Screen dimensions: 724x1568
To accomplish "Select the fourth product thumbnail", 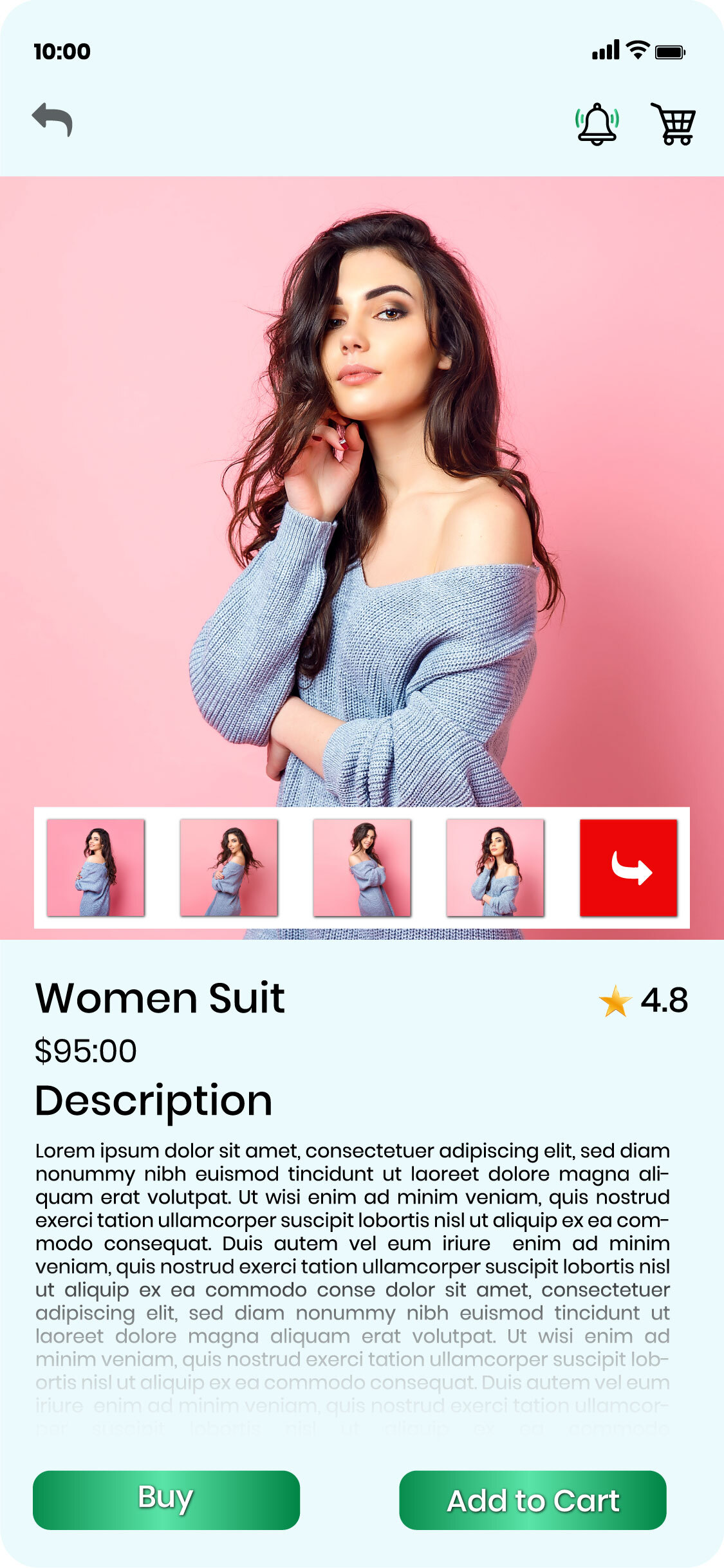I will 496,867.
